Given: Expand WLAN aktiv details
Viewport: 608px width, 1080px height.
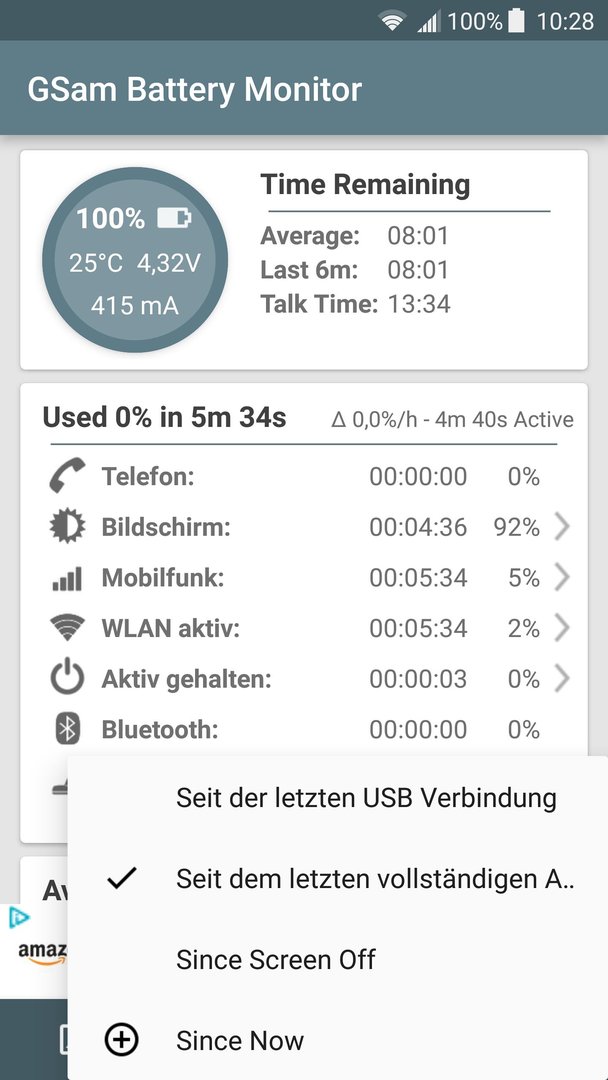Looking at the screenshot, I should click(308, 628).
